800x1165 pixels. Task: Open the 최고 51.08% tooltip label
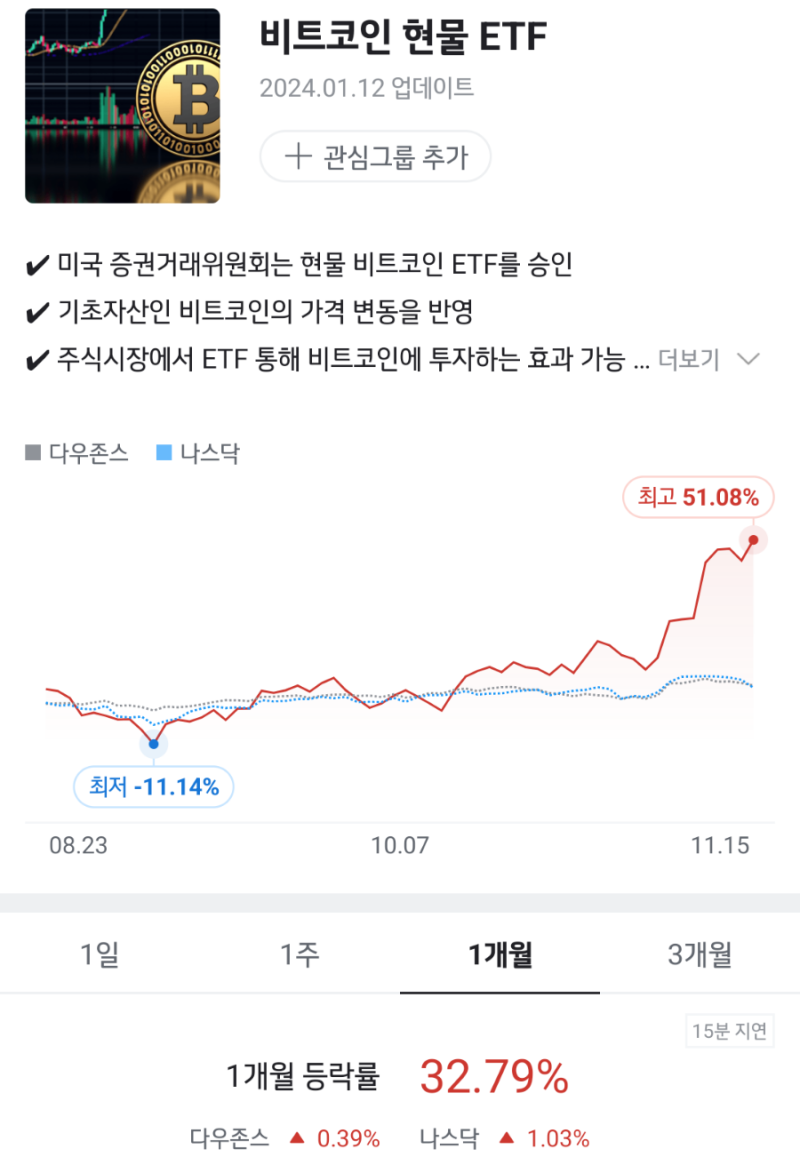(x=698, y=497)
